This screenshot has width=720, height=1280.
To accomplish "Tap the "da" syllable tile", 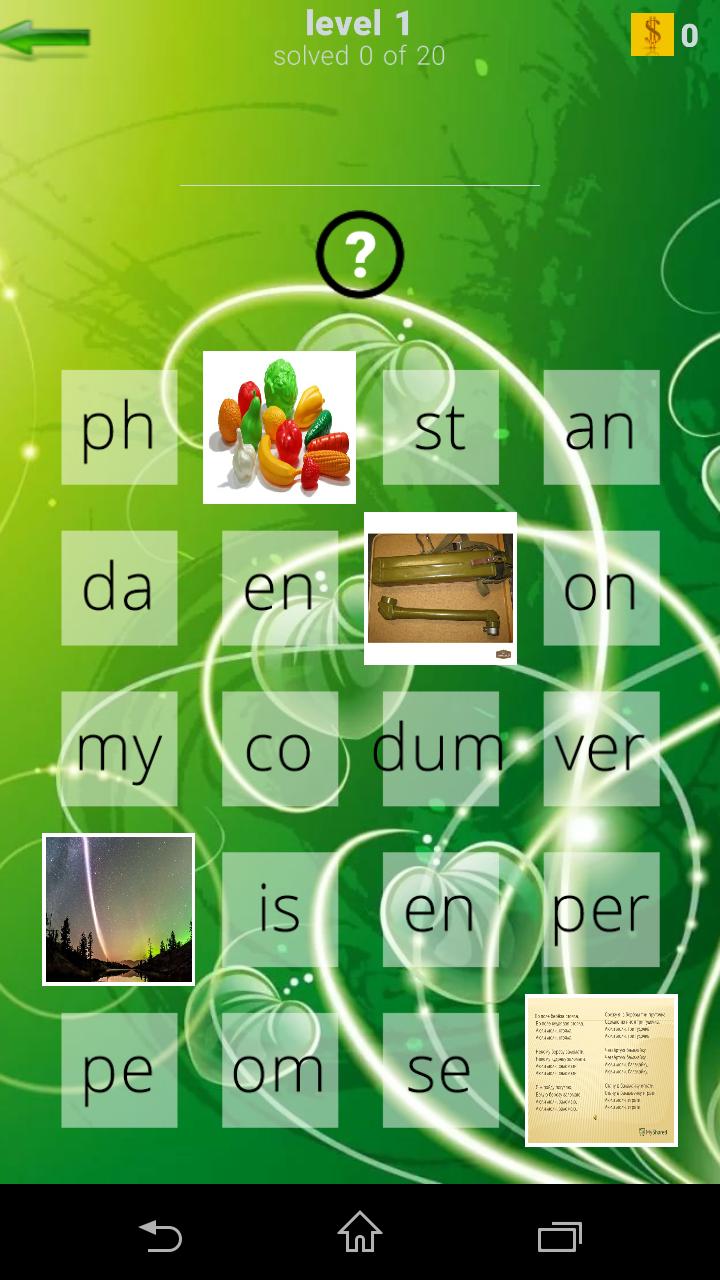I will point(119,588).
